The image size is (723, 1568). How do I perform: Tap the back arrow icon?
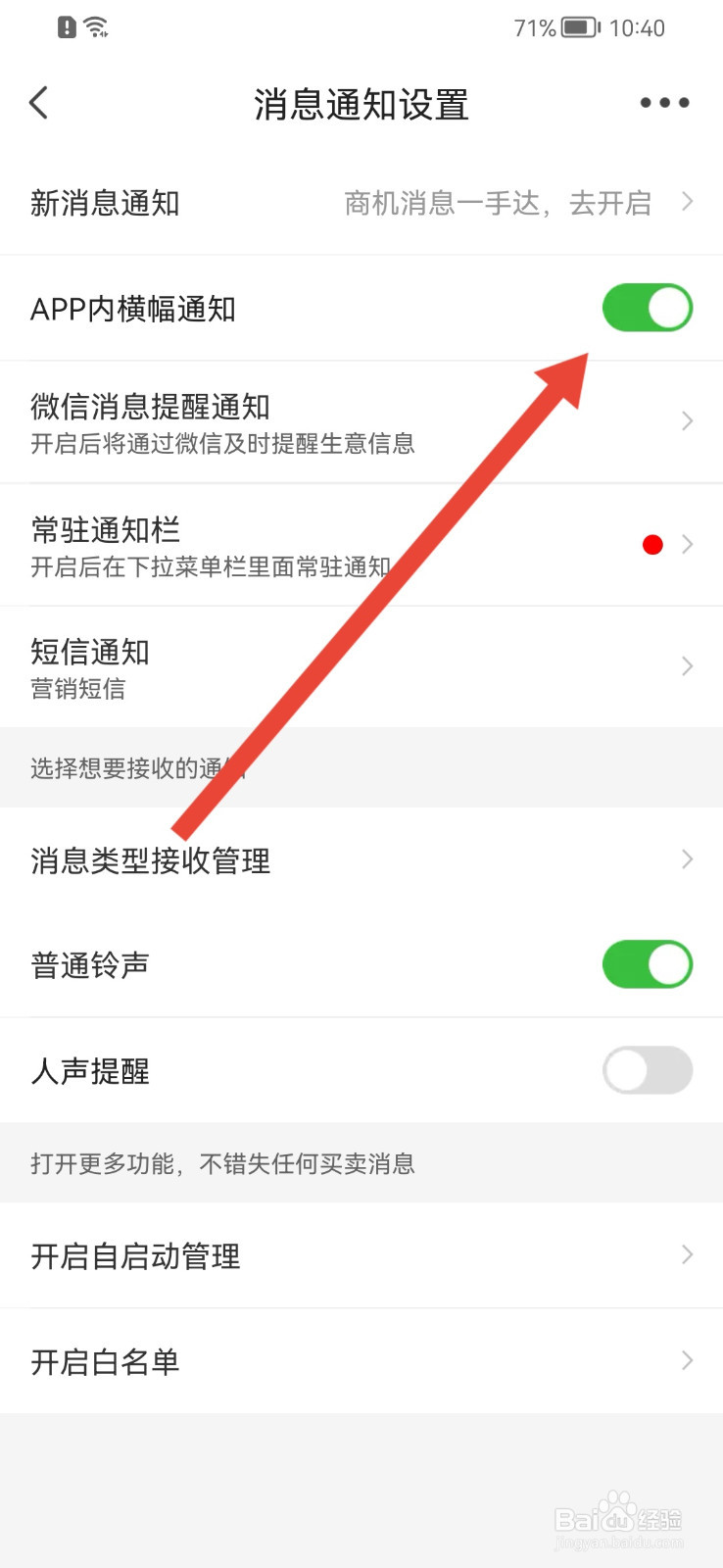[38, 102]
